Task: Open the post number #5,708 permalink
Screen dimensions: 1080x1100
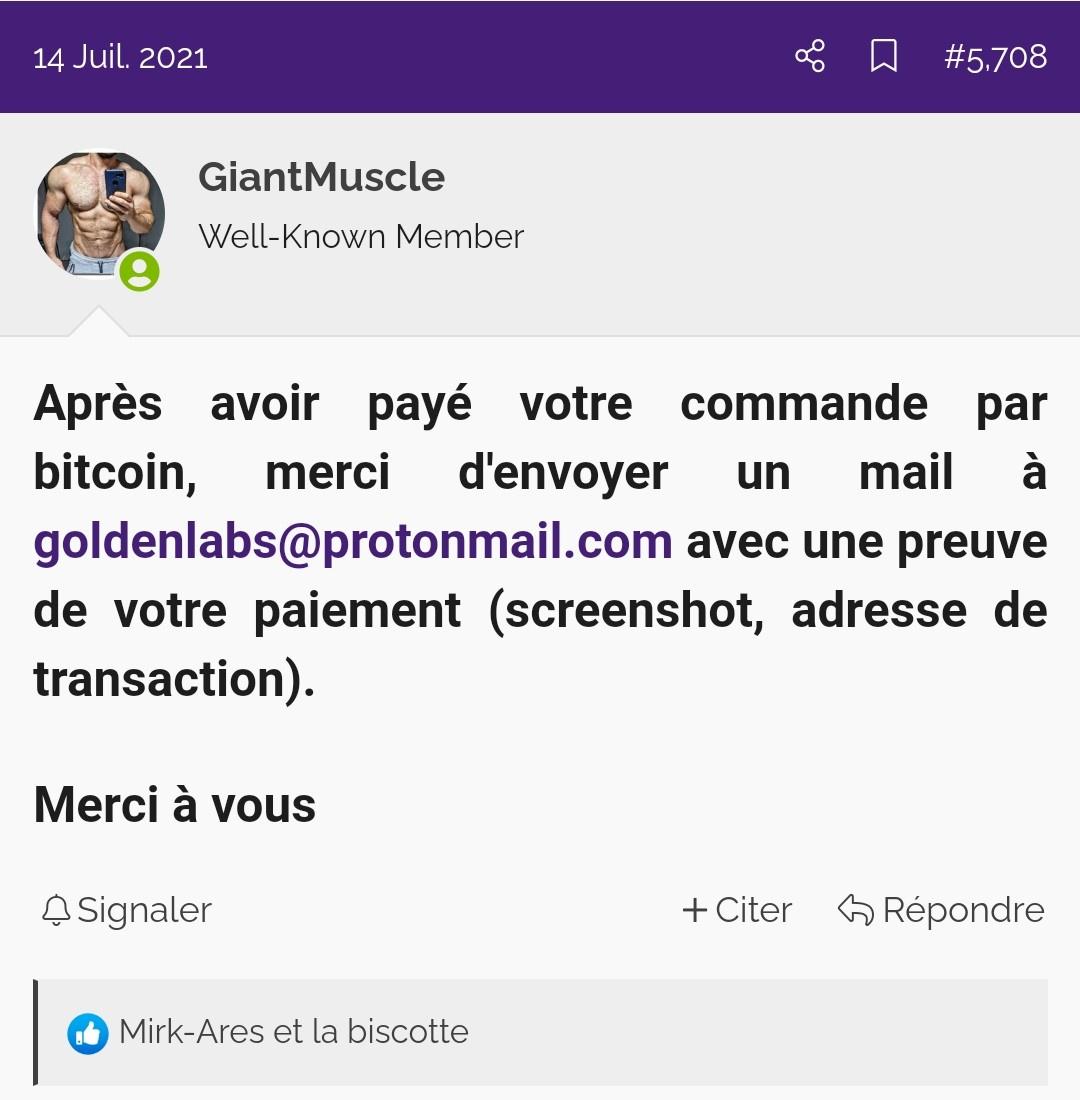Action: coord(995,56)
